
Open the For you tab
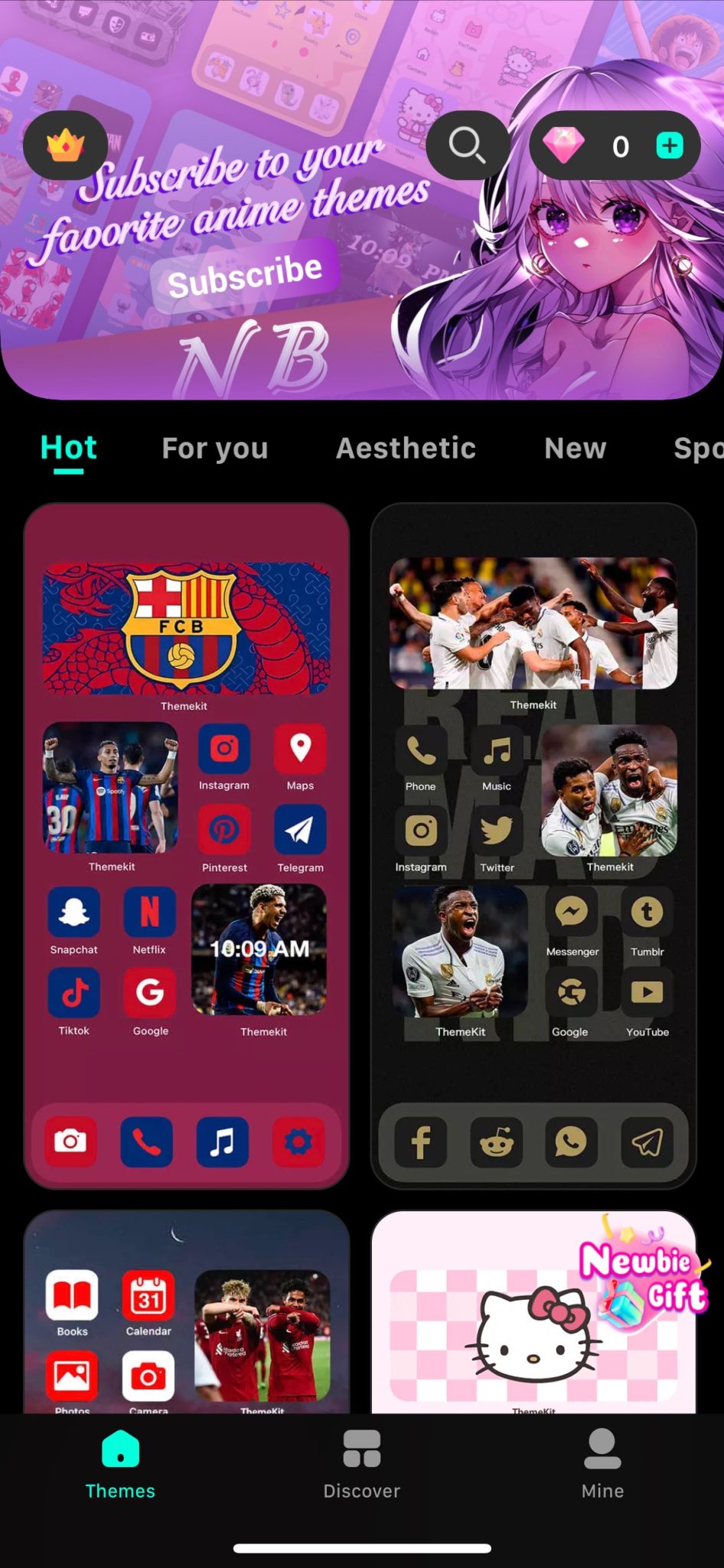click(x=214, y=449)
